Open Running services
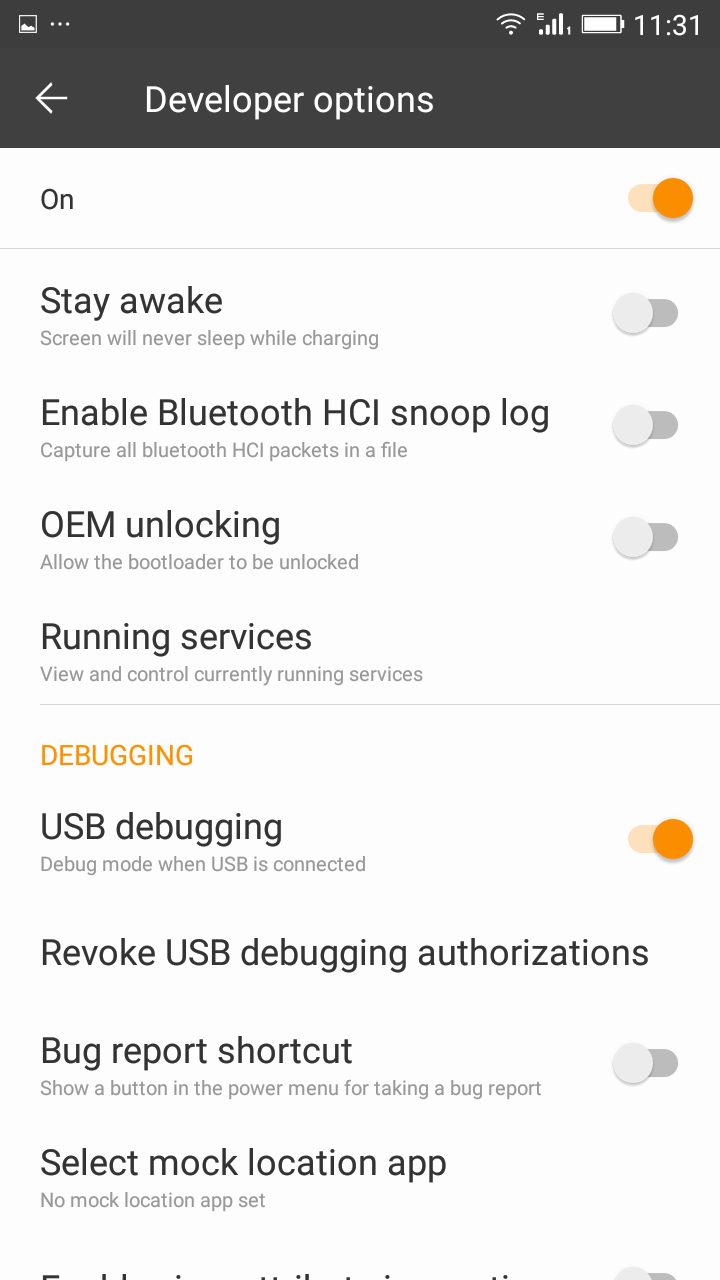Image resolution: width=720 pixels, height=1280 pixels. coord(360,650)
